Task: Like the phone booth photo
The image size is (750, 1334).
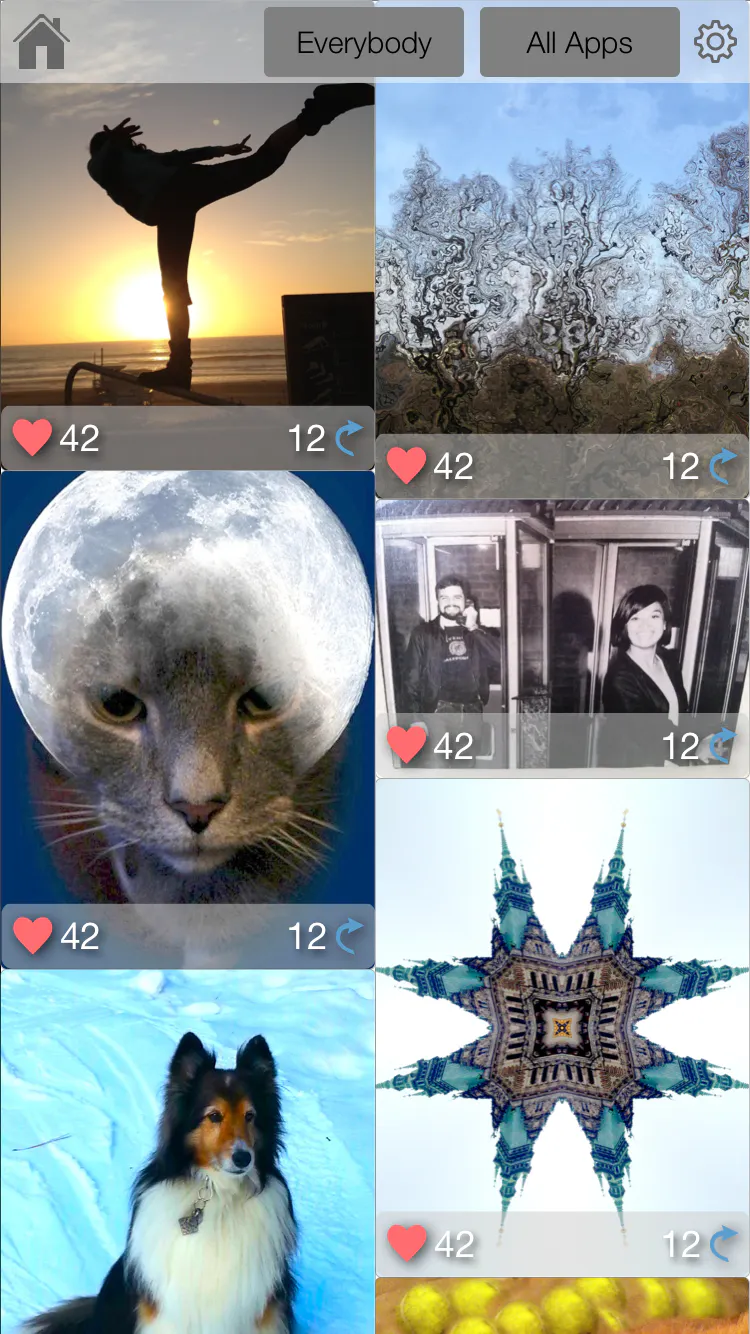Action: [x=406, y=745]
